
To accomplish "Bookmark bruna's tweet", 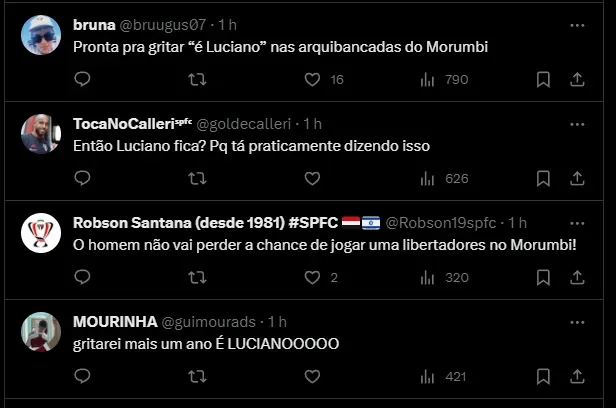I will pos(543,79).
